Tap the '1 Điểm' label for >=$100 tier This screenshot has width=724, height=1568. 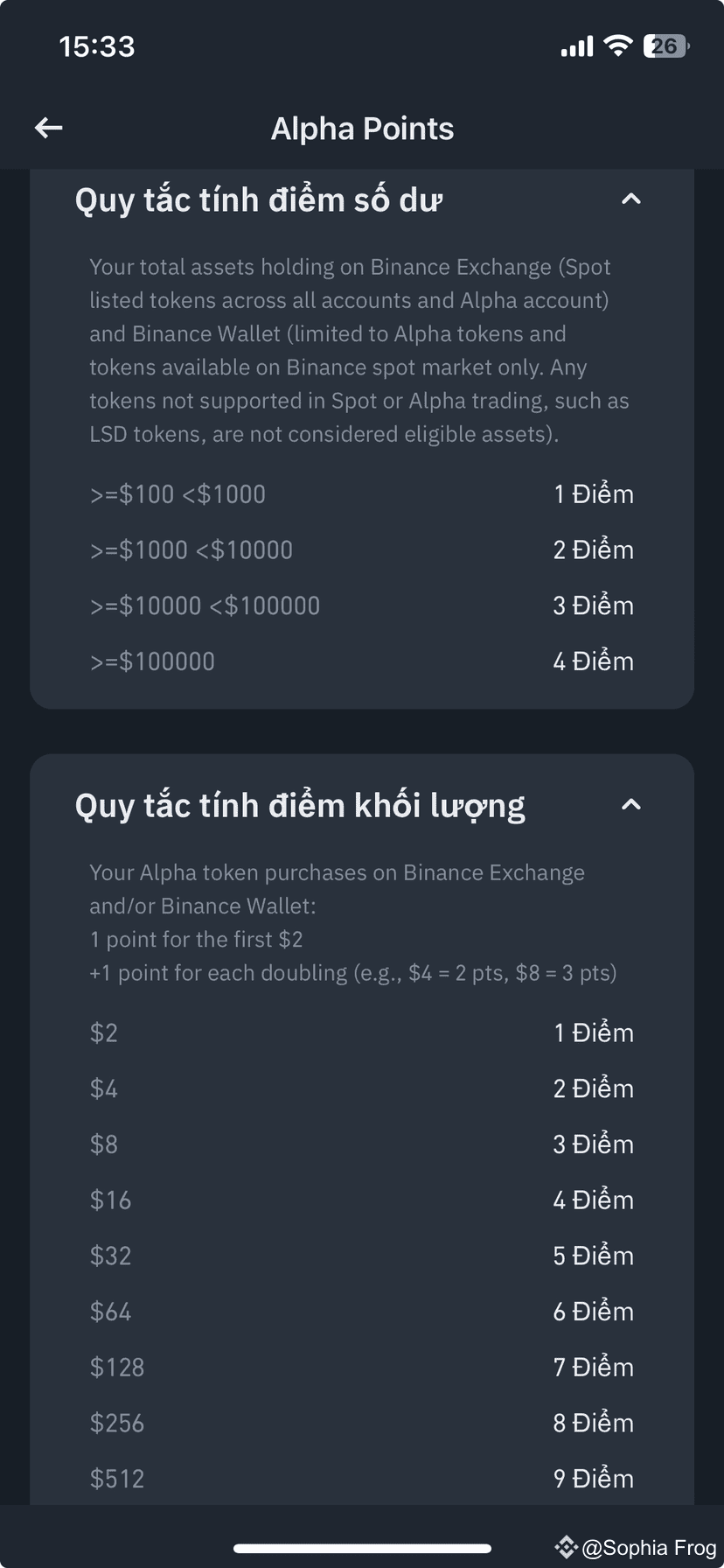[593, 493]
